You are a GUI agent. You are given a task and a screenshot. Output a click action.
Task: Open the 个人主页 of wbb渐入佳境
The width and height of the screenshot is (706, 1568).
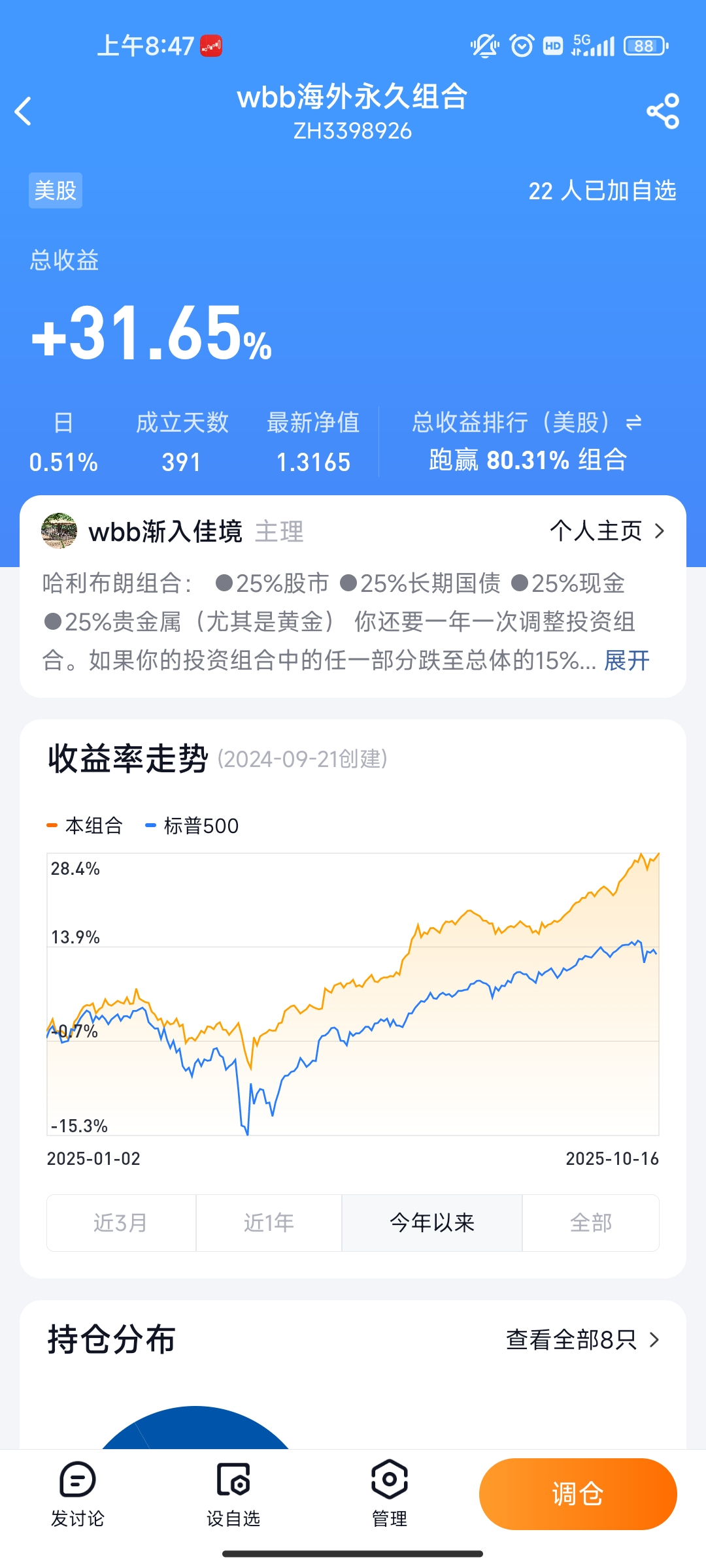coord(607,531)
